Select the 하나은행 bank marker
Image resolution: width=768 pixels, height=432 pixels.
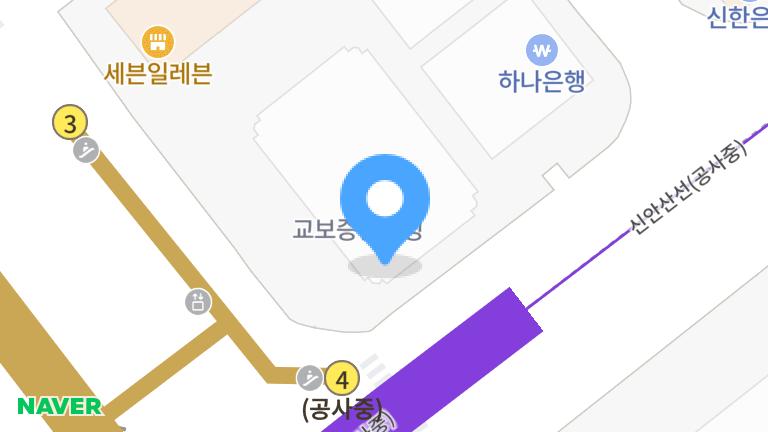541,49
